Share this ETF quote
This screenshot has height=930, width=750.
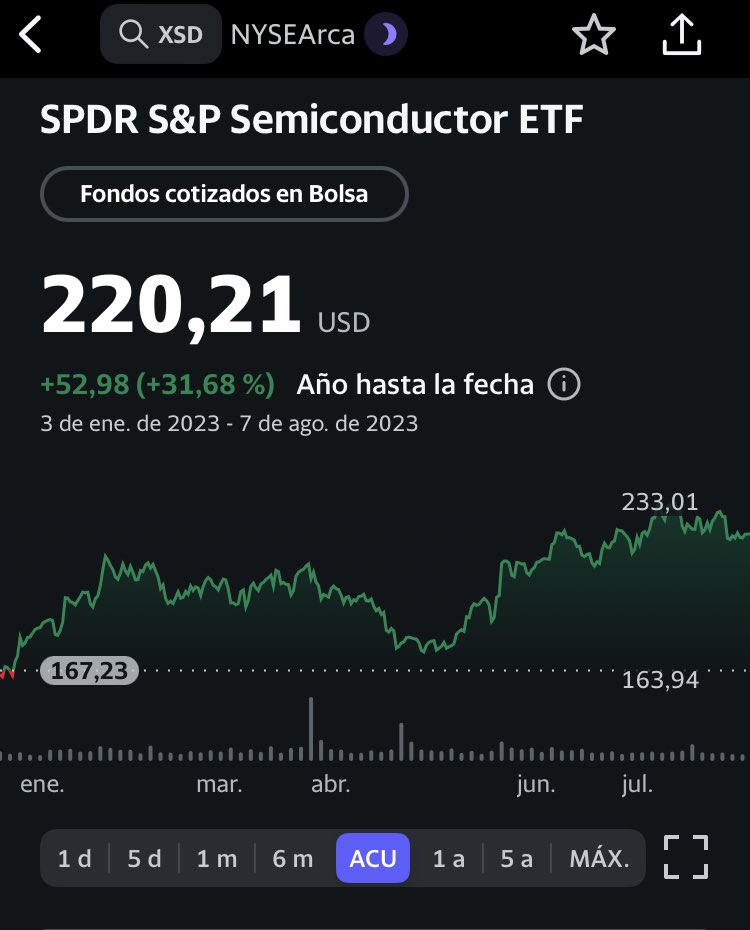681,36
